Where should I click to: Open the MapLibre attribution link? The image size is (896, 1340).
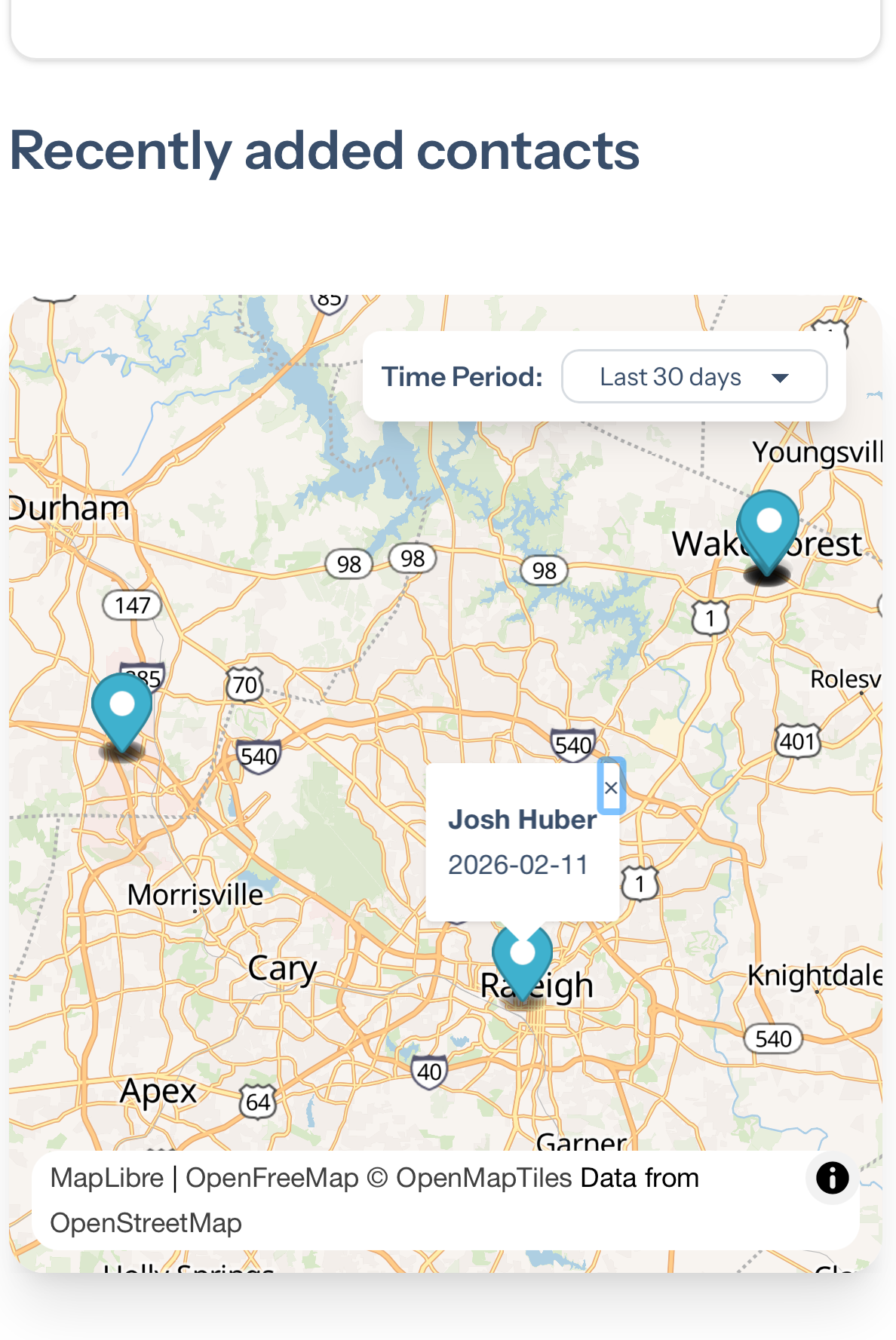pos(106,1177)
